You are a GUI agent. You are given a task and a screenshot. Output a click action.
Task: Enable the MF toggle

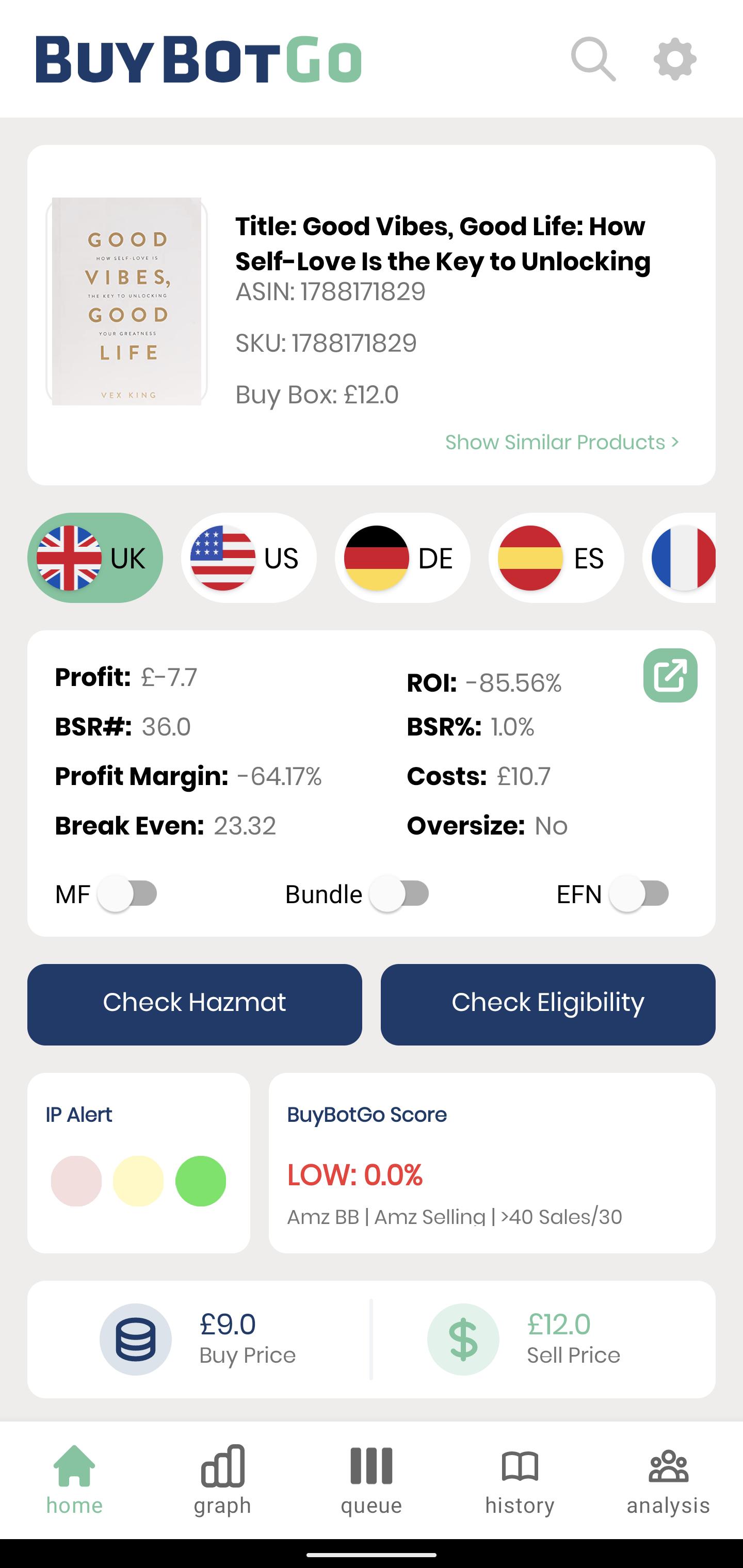coord(128,893)
